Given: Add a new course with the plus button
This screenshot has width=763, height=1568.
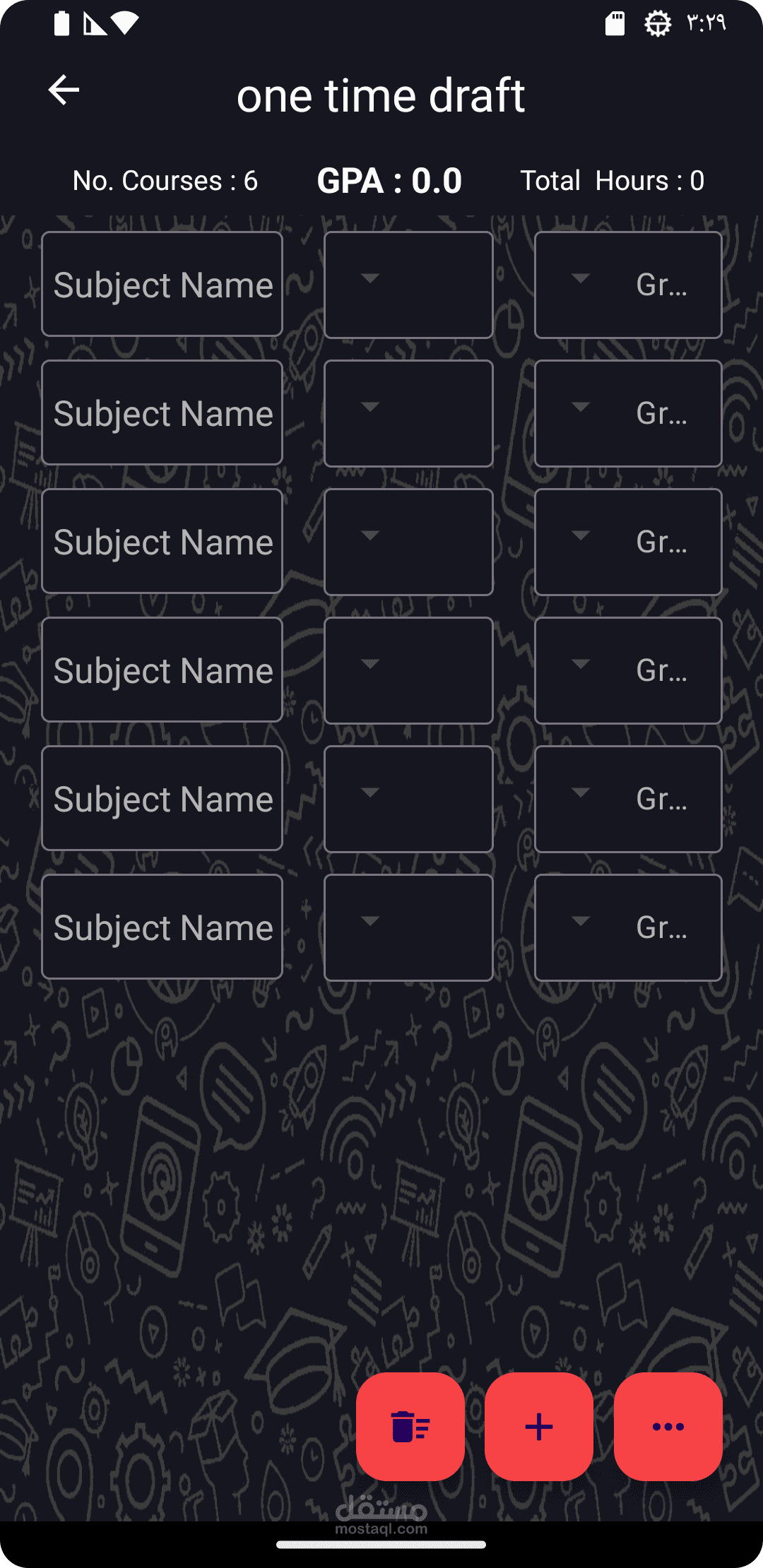Looking at the screenshot, I should pos(539,1427).
